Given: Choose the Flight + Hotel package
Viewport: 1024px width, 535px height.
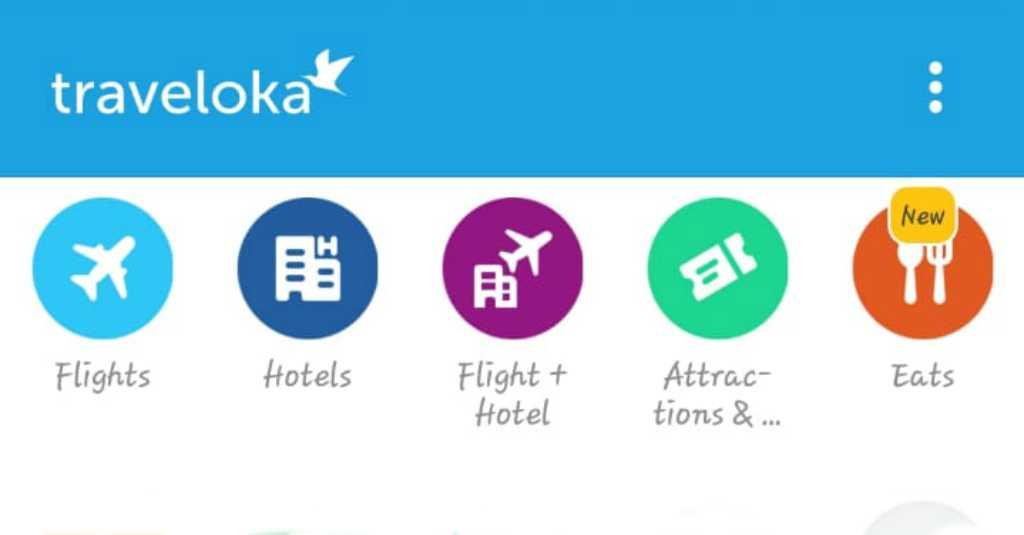Looking at the screenshot, I should pyautogui.click(x=512, y=268).
